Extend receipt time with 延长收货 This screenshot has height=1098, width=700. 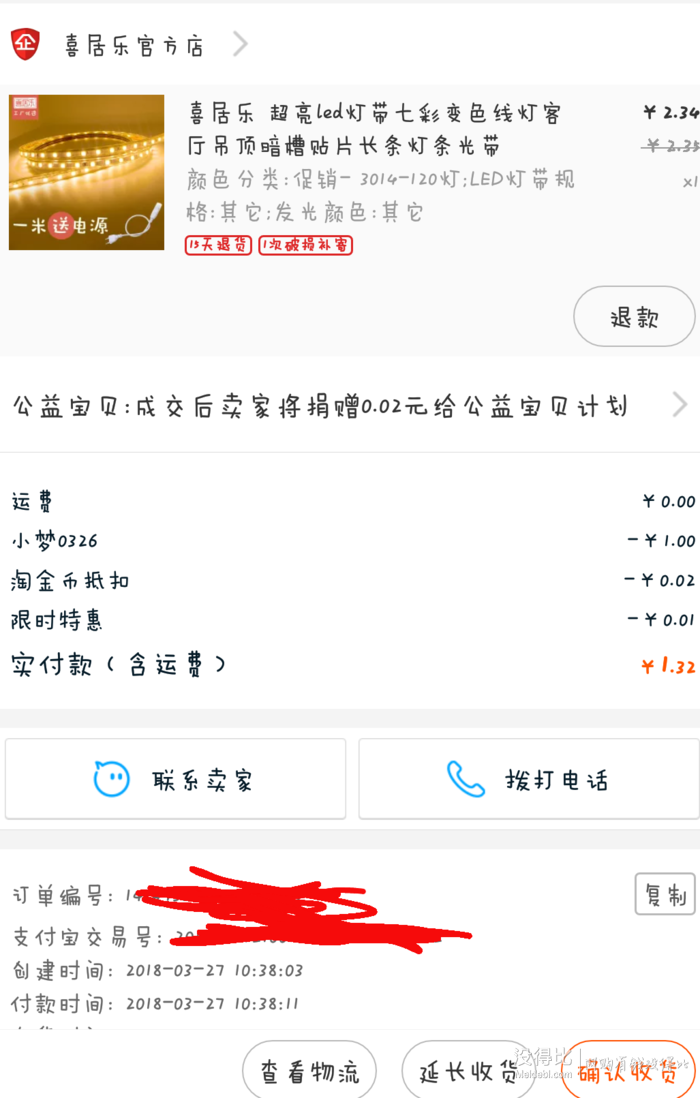click(x=468, y=1073)
